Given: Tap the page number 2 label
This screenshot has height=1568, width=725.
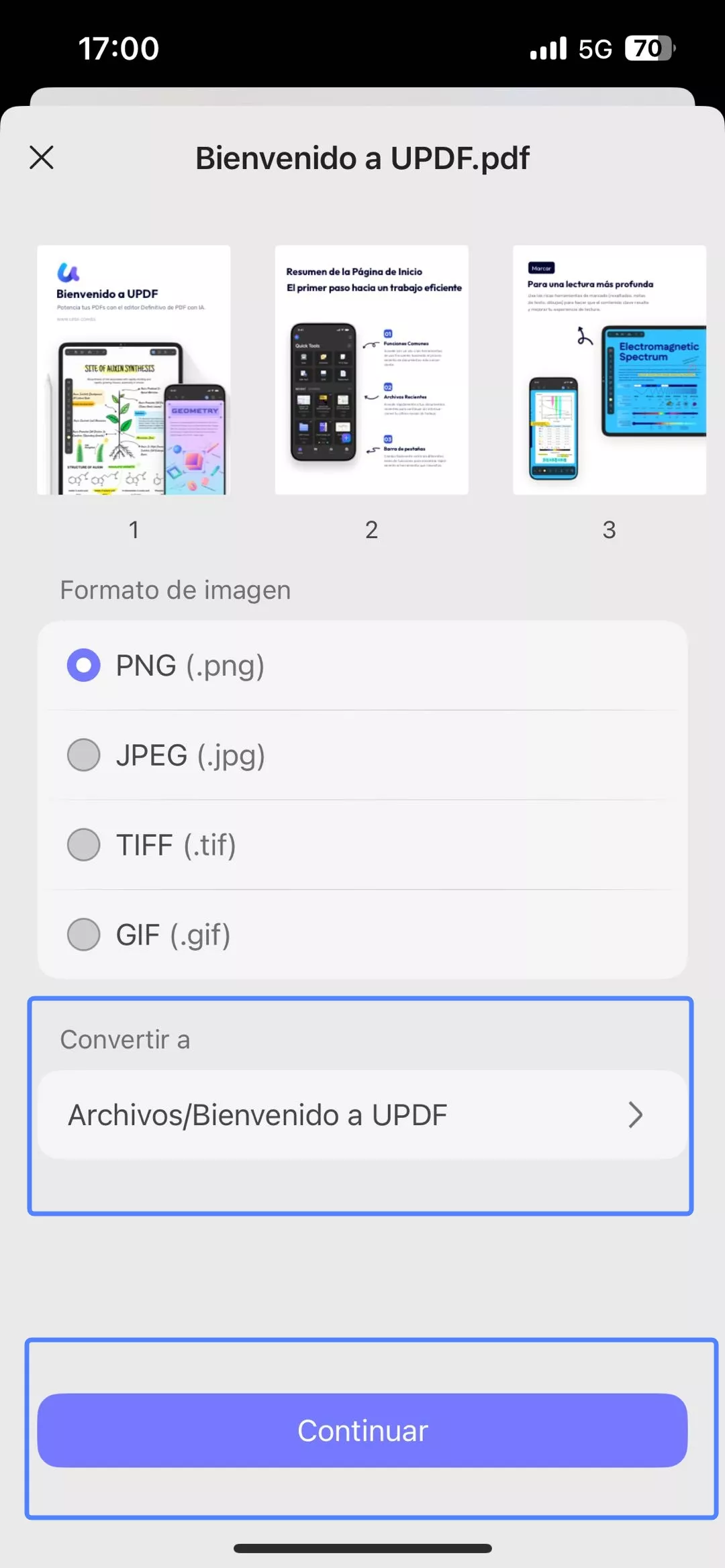Looking at the screenshot, I should coord(371,530).
